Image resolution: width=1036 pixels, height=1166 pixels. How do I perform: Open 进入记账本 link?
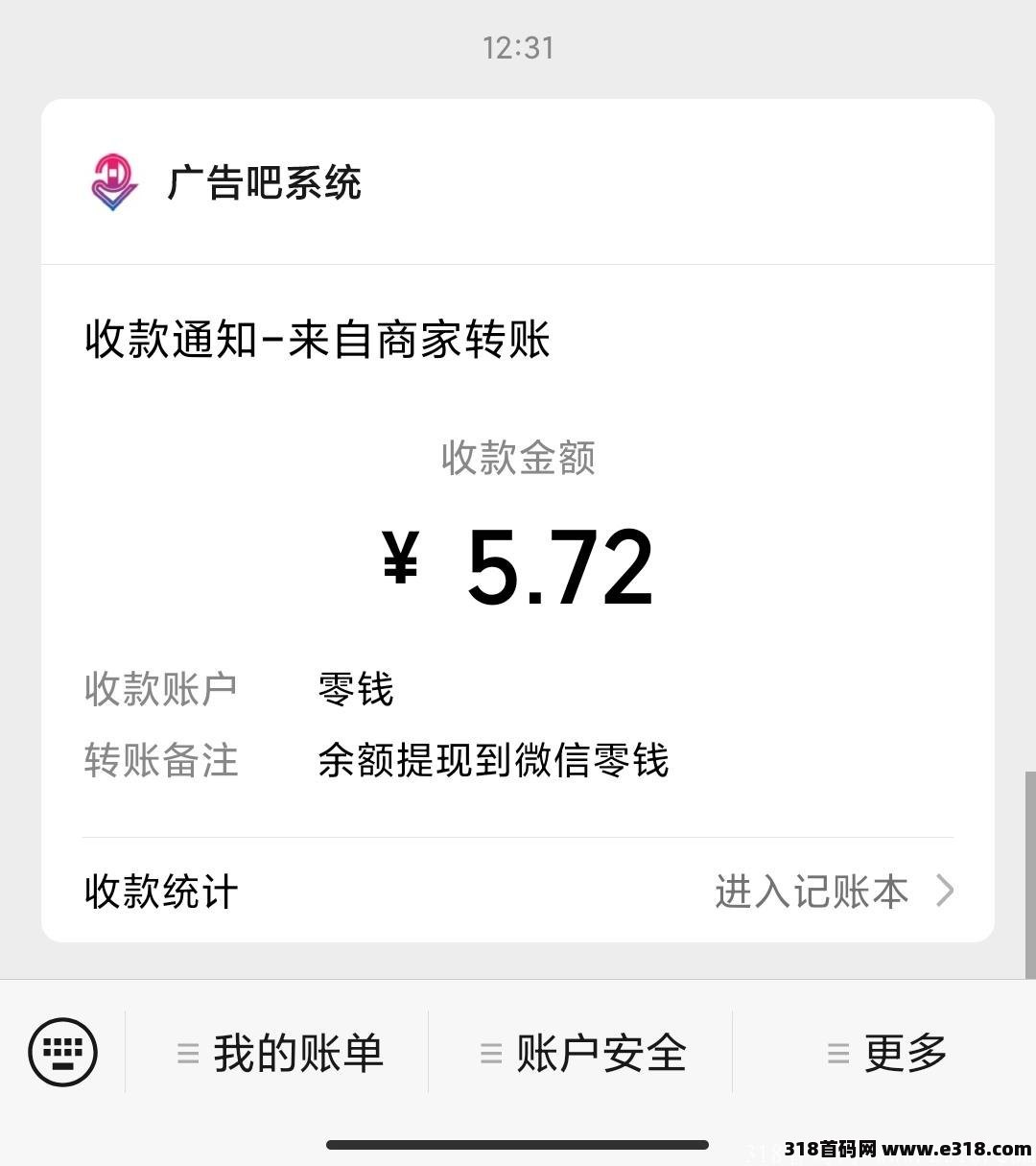point(811,892)
